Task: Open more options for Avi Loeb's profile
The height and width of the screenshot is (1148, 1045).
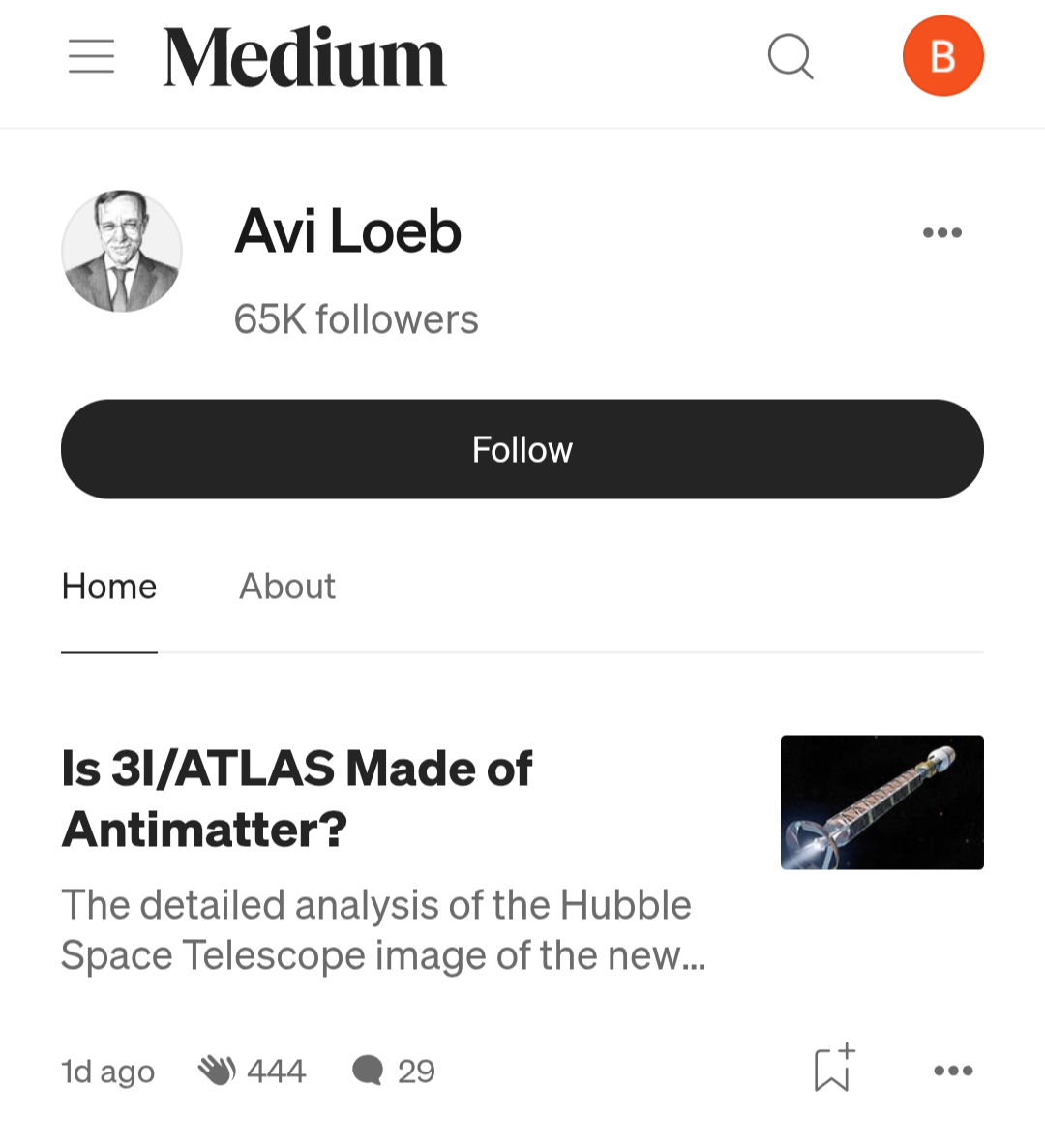Action: [941, 232]
